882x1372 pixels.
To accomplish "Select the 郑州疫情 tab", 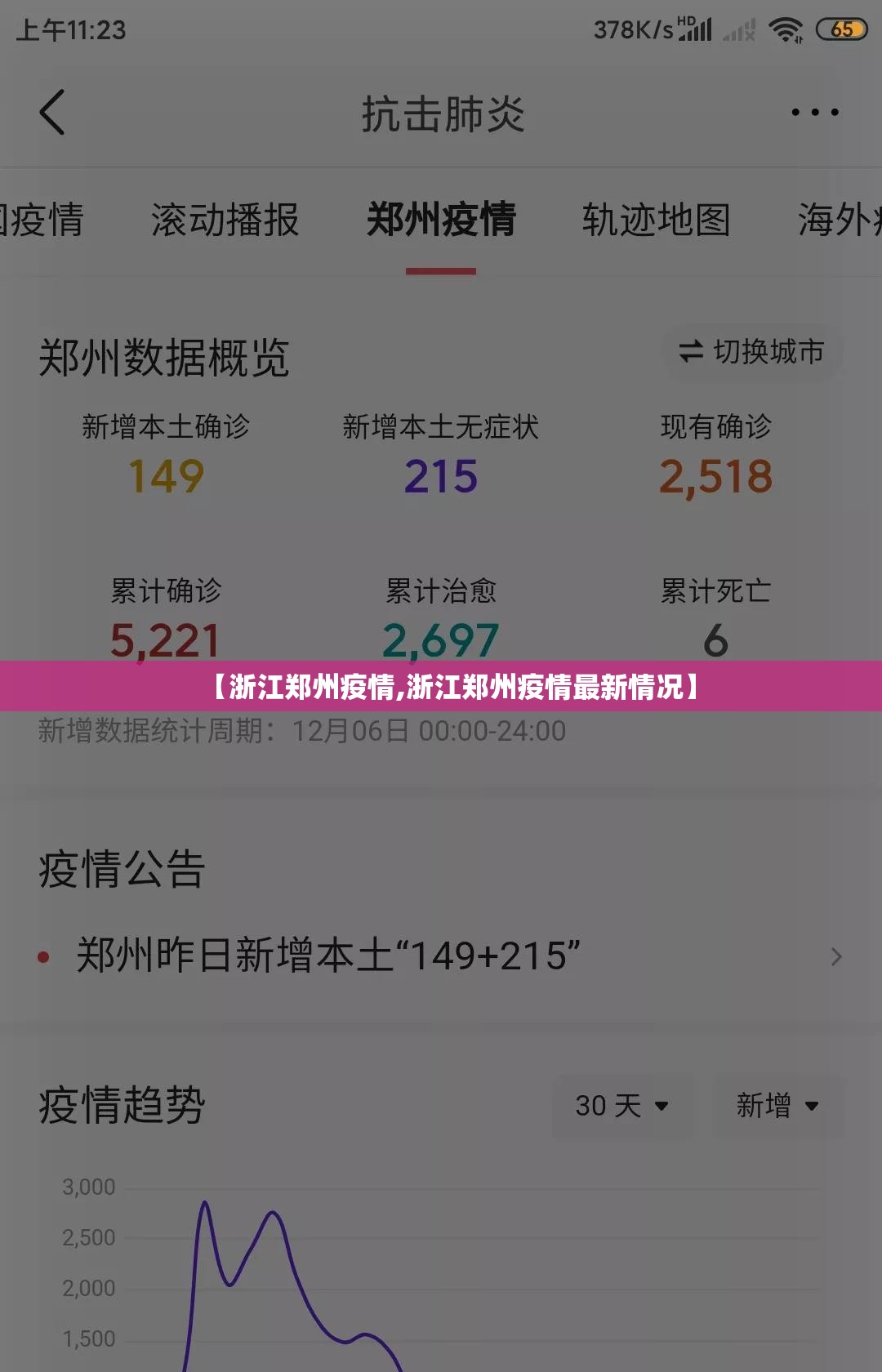I will click(441, 220).
